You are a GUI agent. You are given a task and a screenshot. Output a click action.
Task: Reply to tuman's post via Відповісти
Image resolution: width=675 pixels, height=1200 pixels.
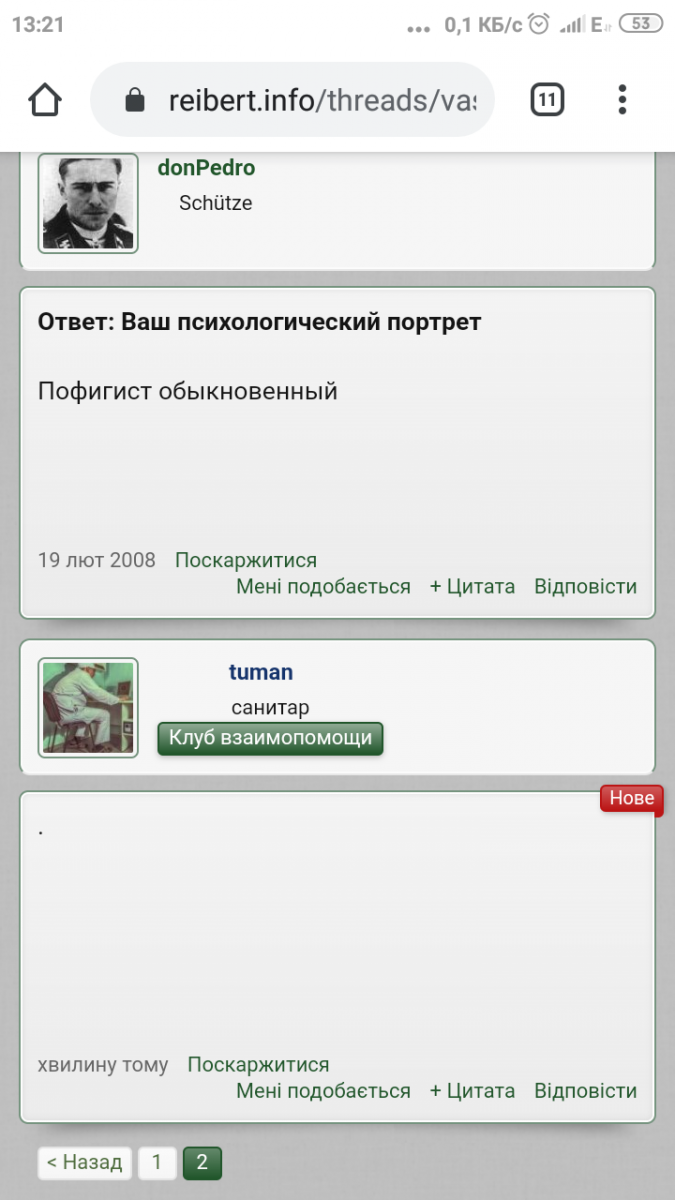(585, 1091)
